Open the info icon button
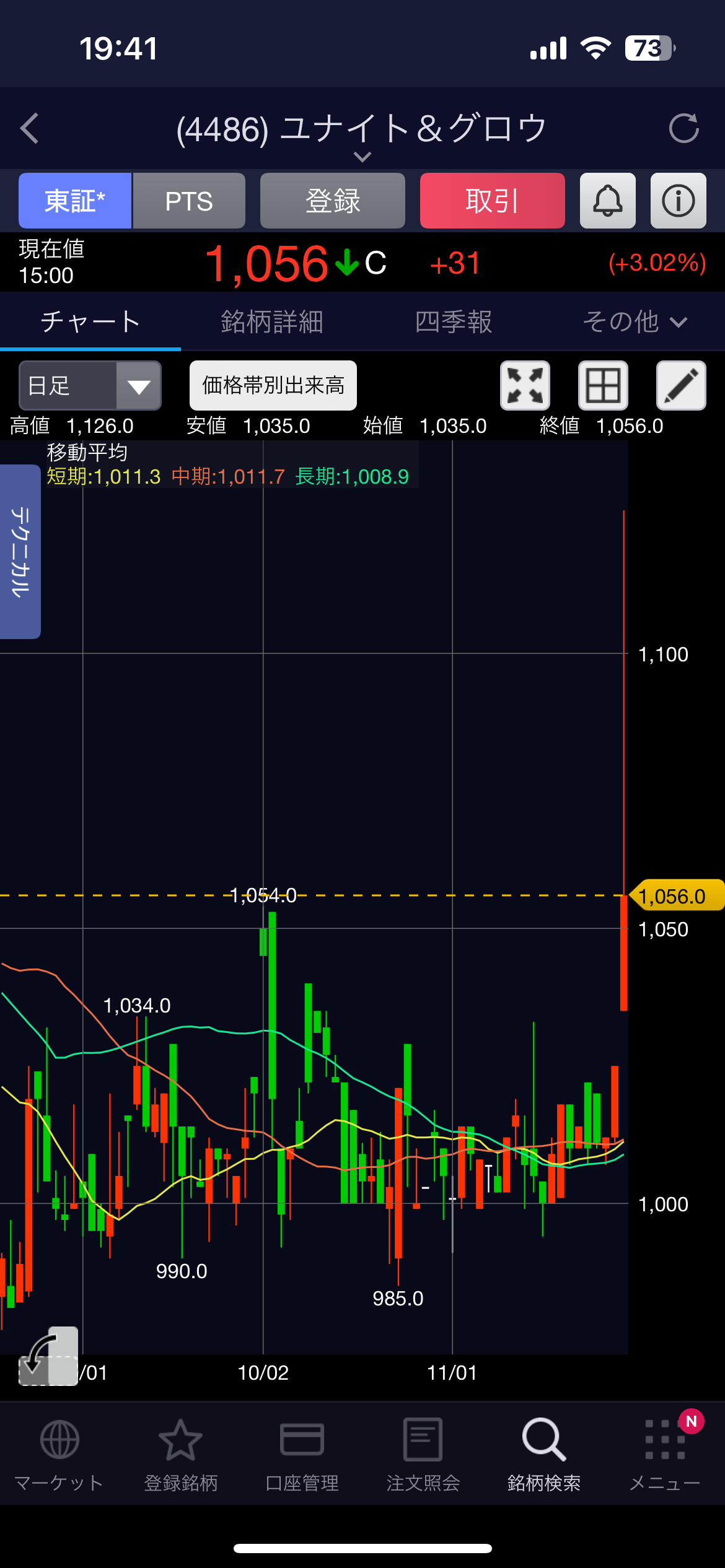Screen dimensions: 725x1568 (679, 201)
